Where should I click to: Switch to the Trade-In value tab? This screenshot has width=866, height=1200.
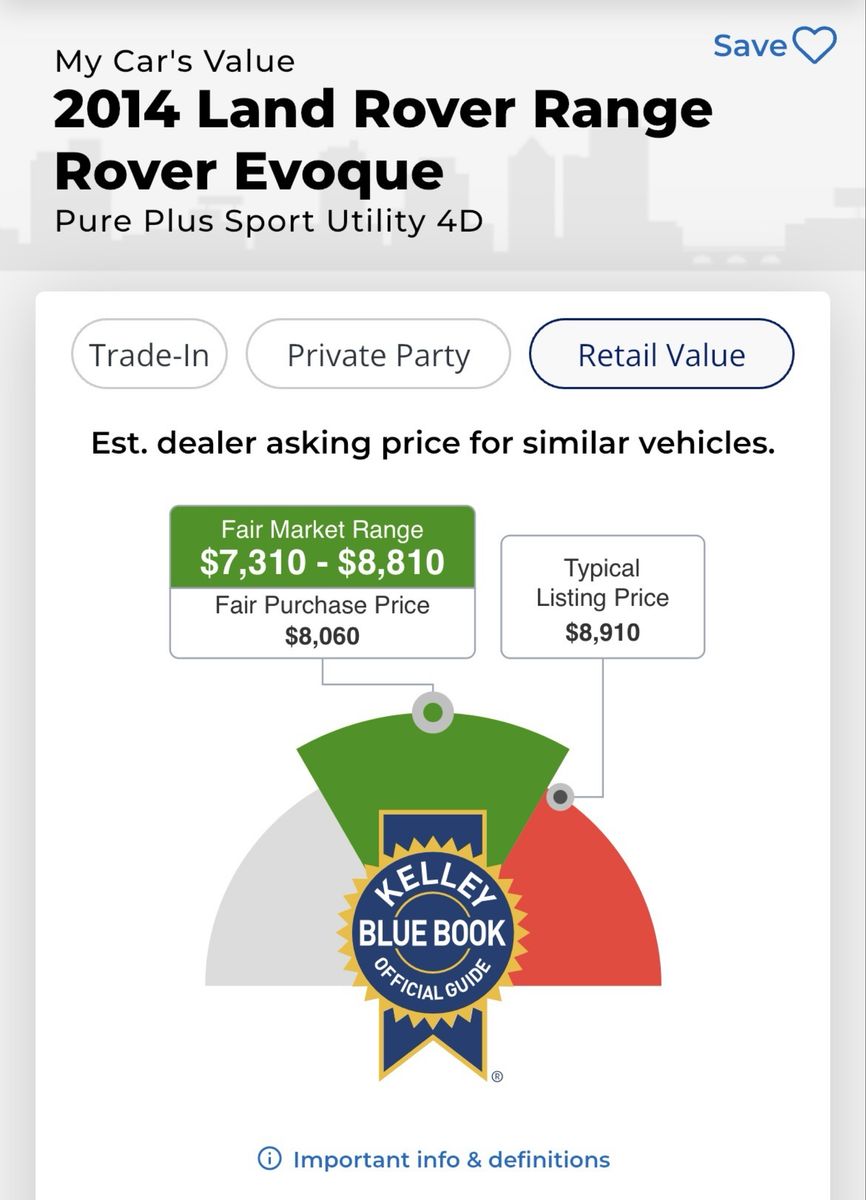149,355
